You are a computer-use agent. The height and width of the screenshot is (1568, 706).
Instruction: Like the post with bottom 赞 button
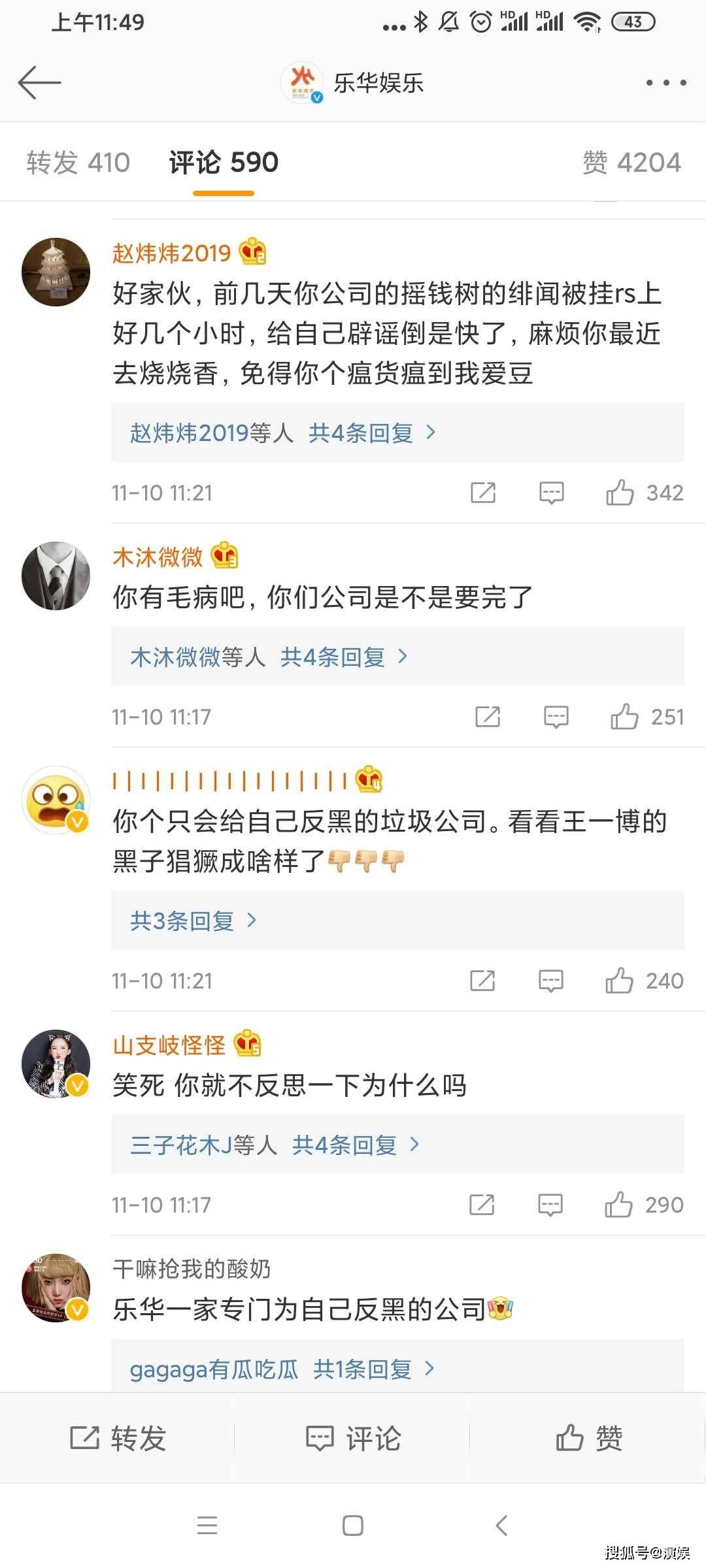pos(588,1438)
